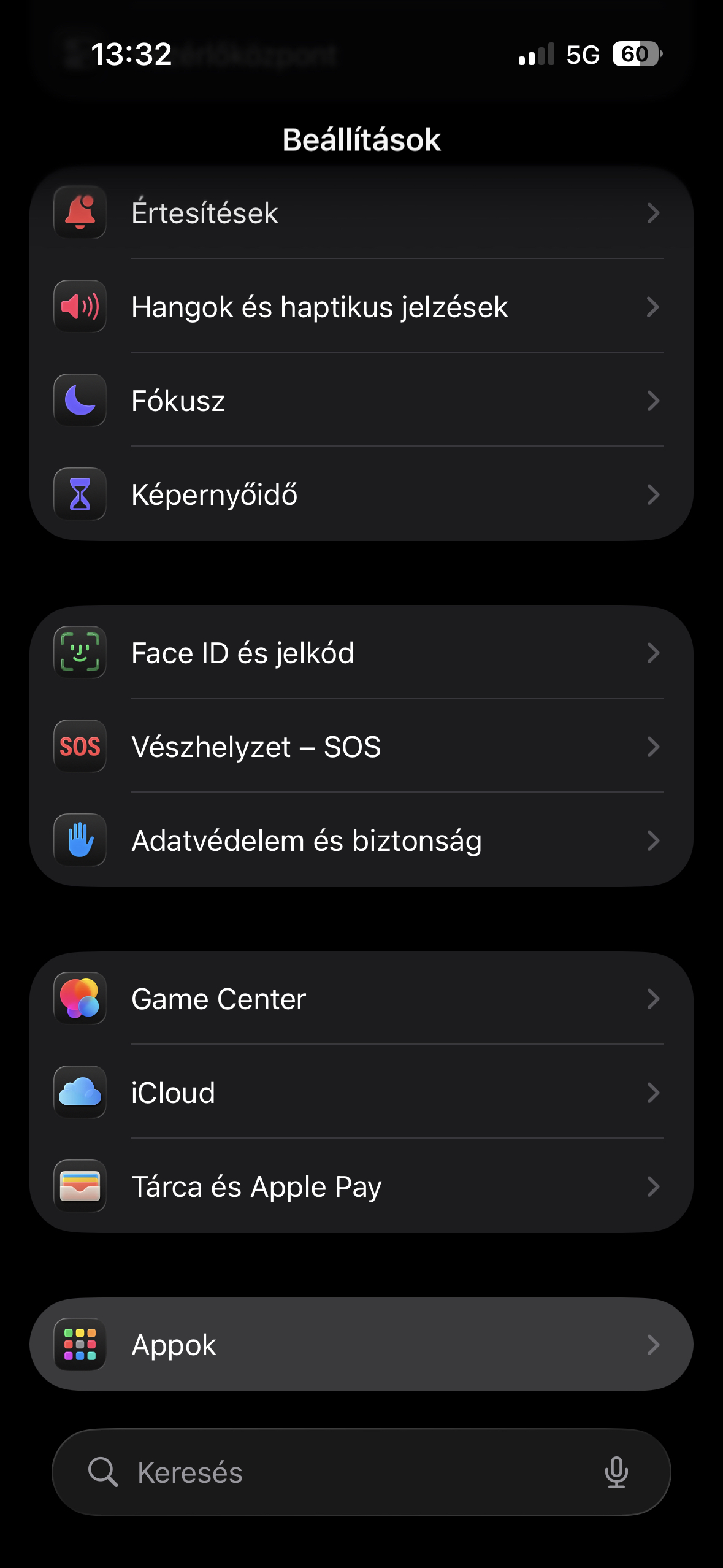Open Értesítések settings

coord(361,213)
